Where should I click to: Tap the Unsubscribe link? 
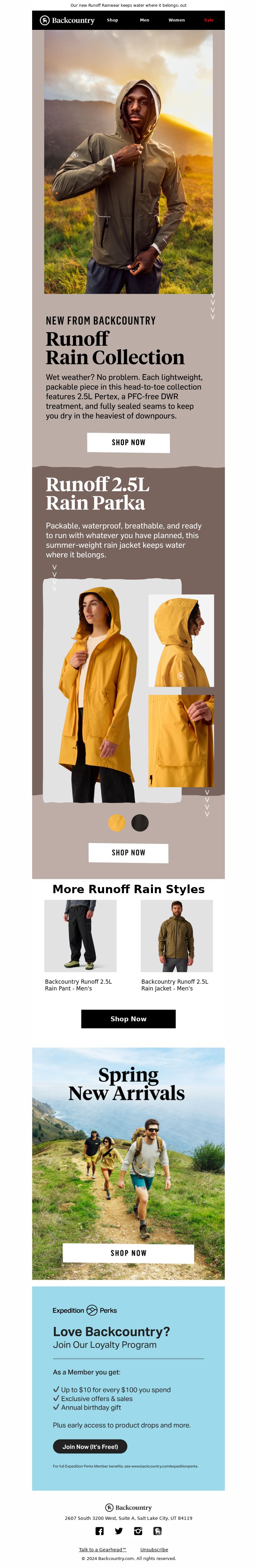(154, 1550)
